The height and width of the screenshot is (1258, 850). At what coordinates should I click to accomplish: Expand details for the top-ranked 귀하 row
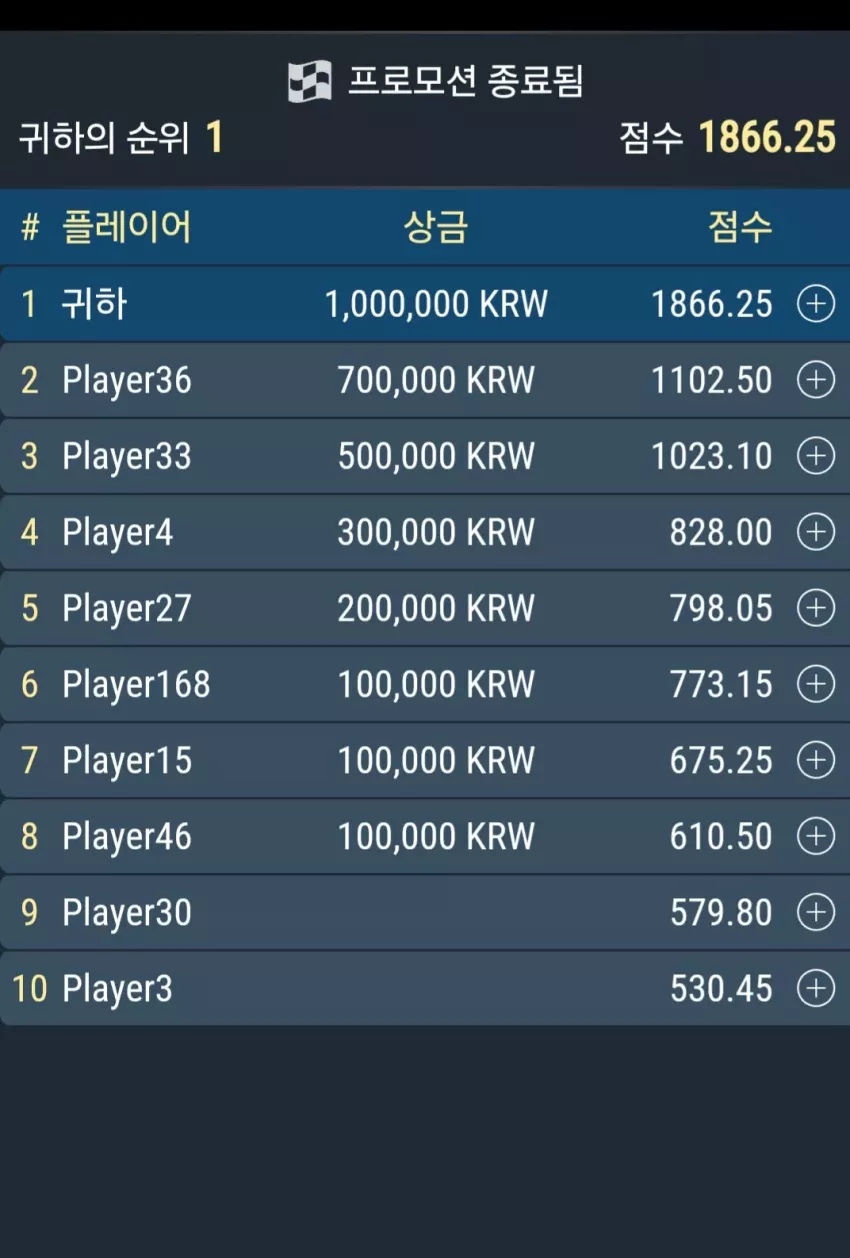[816, 304]
